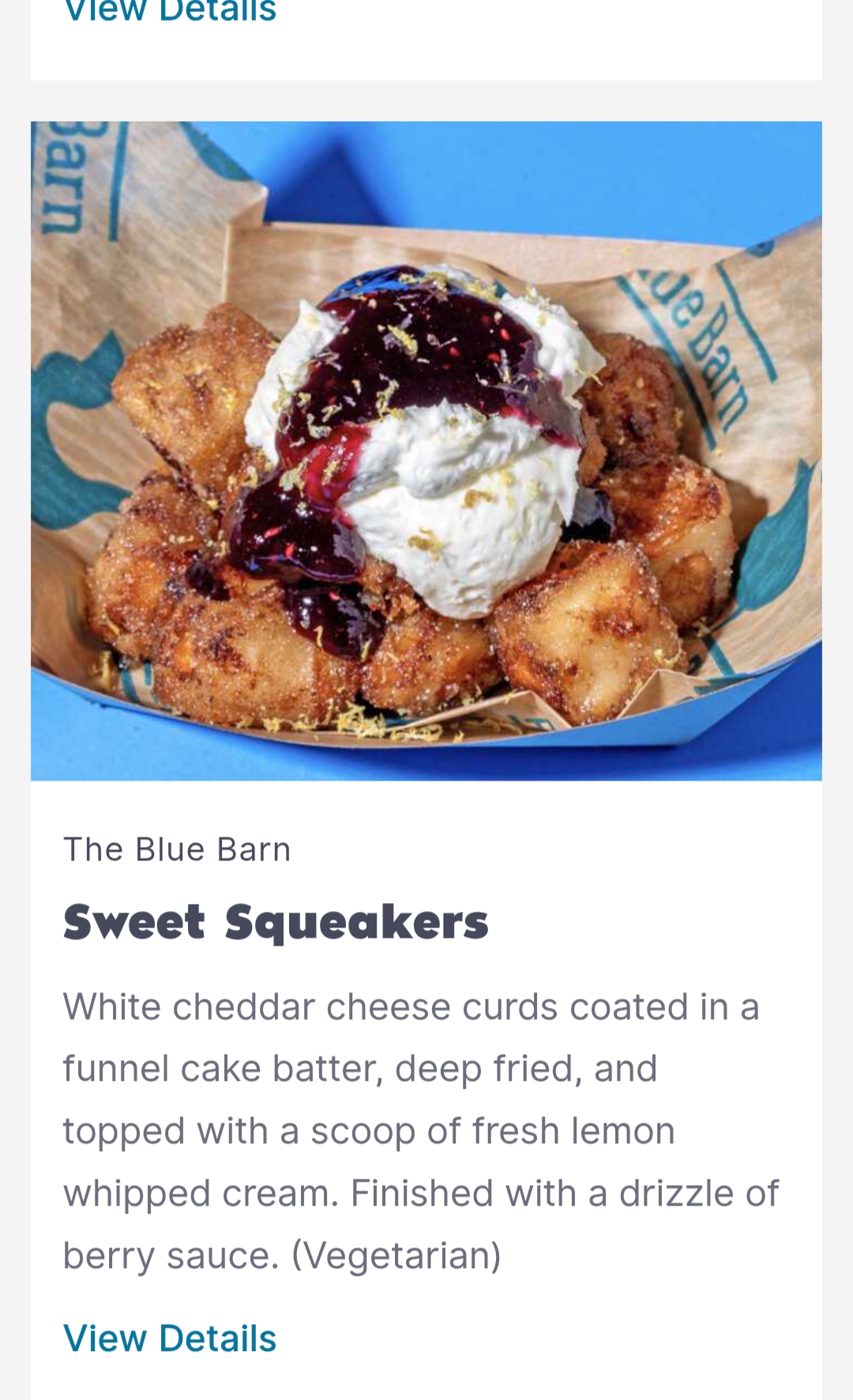Open View Details for Sweet Squeakers

[x=170, y=1338]
